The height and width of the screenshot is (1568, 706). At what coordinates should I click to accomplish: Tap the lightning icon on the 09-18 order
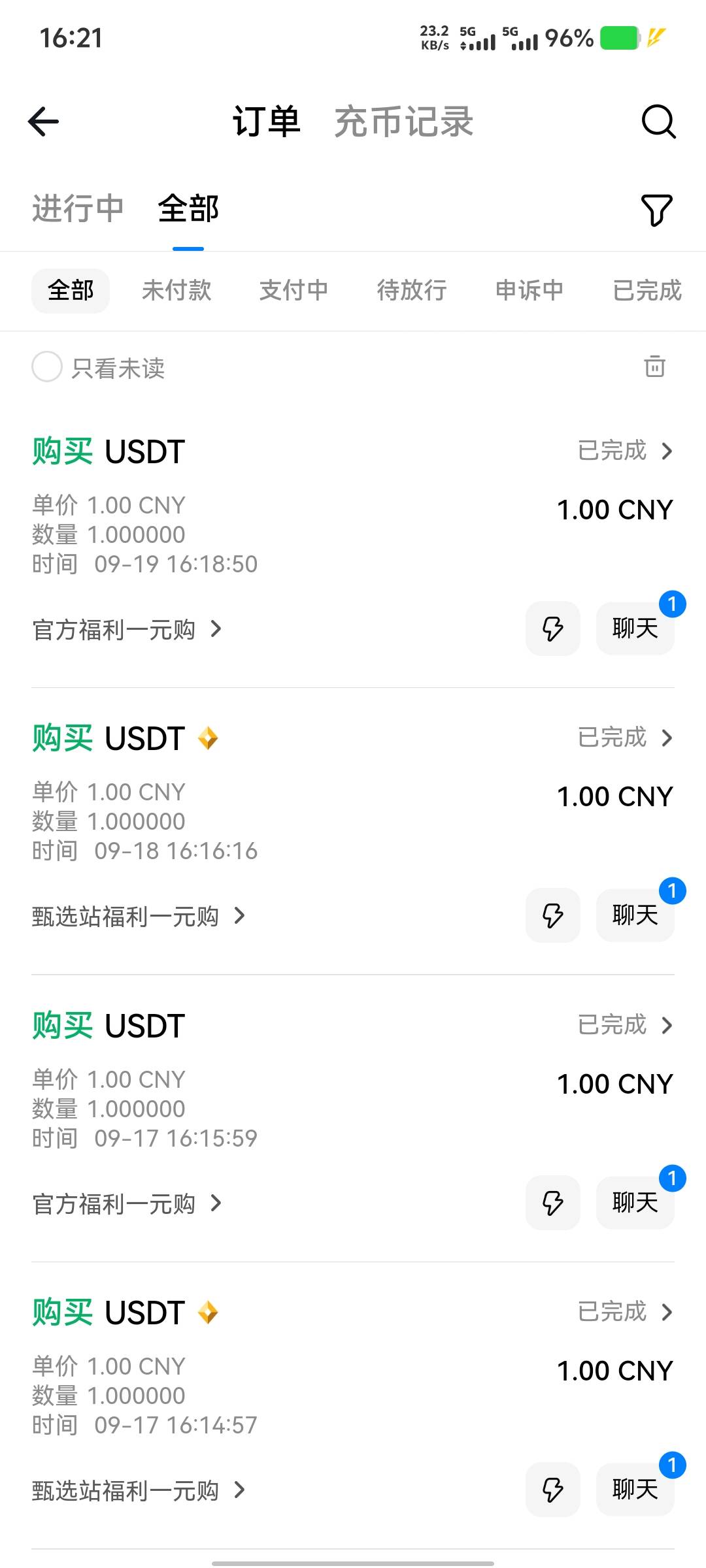tap(553, 915)
